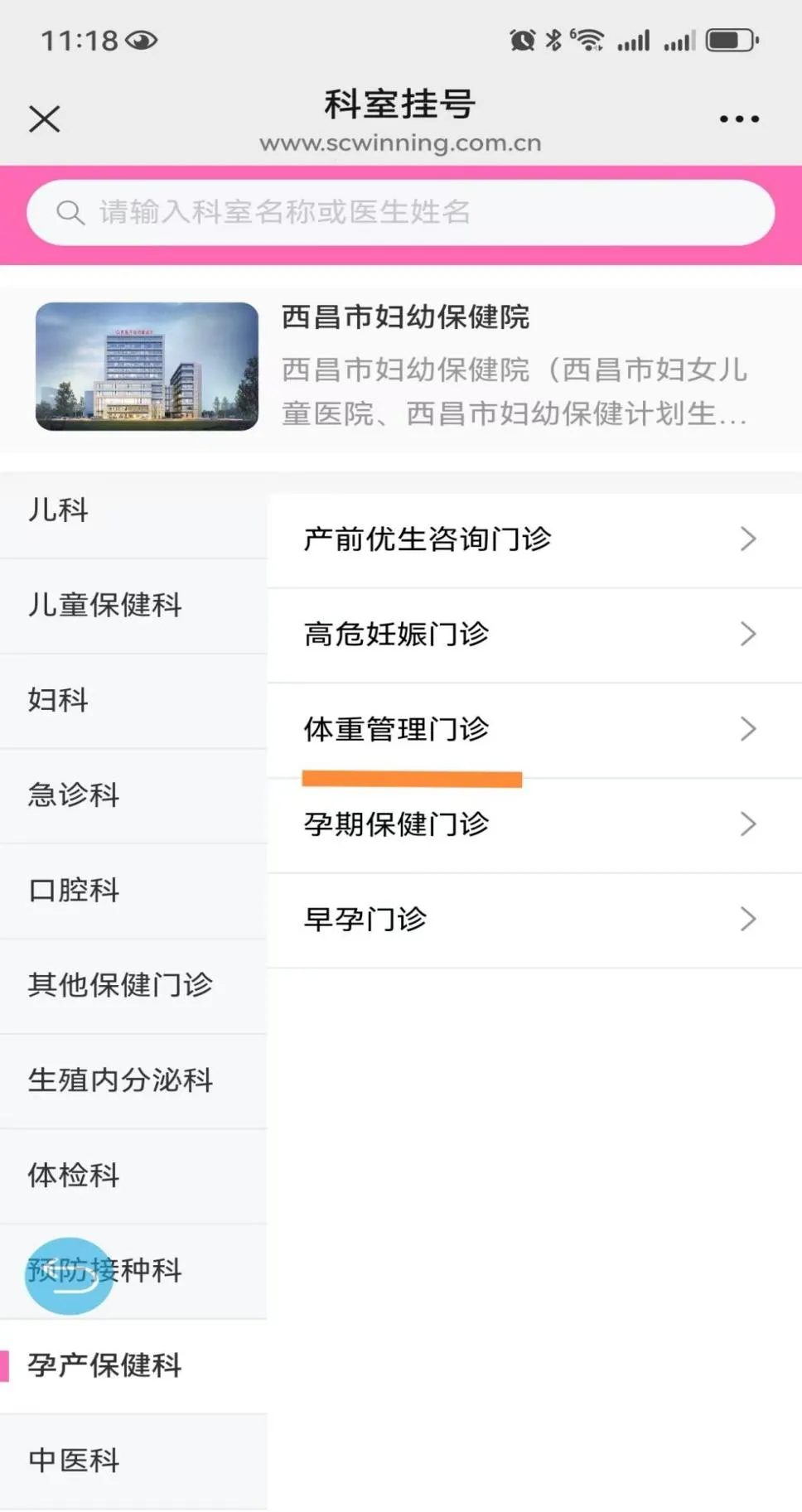Choose the 中医科 category

pos(133,1461)
